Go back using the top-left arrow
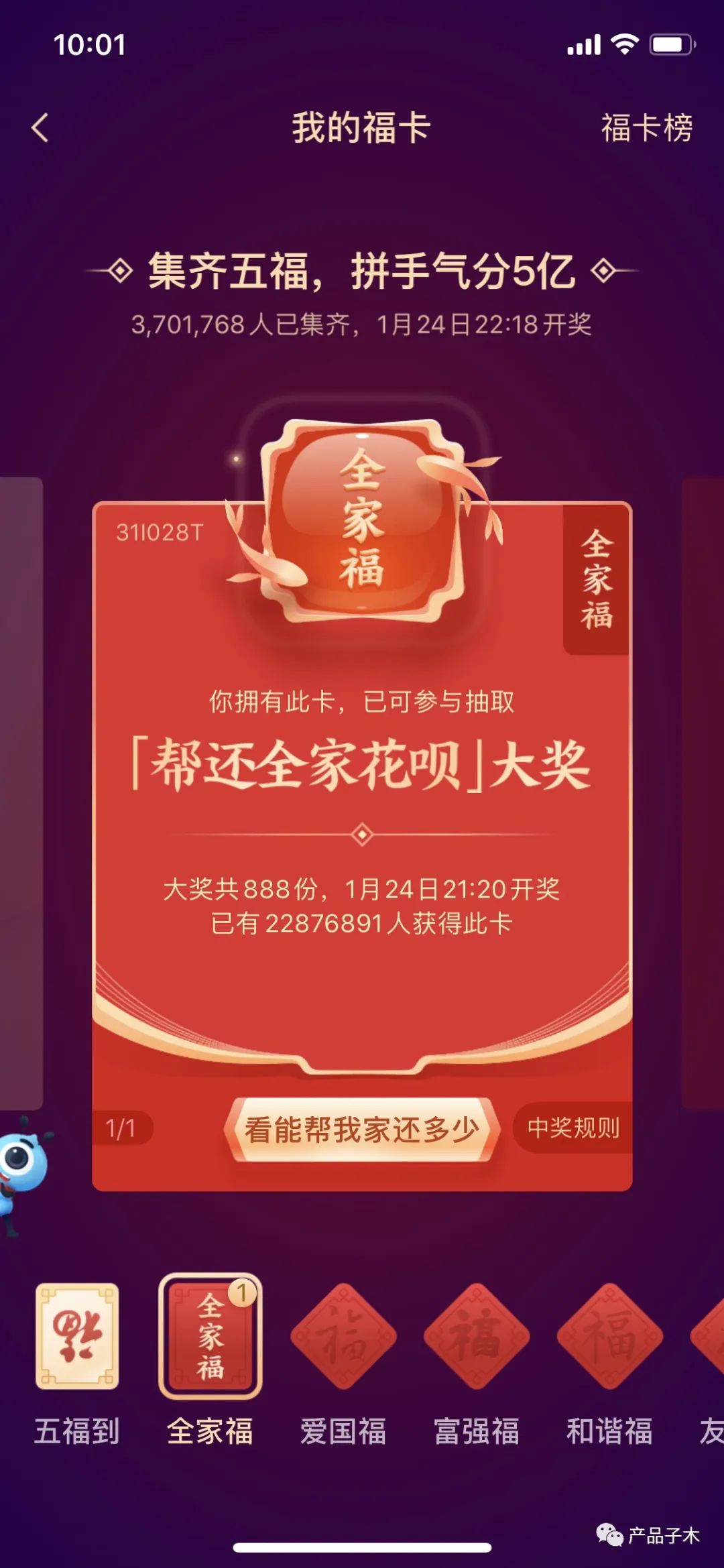This screenshot has height=1568, width=724. point(41,127)
